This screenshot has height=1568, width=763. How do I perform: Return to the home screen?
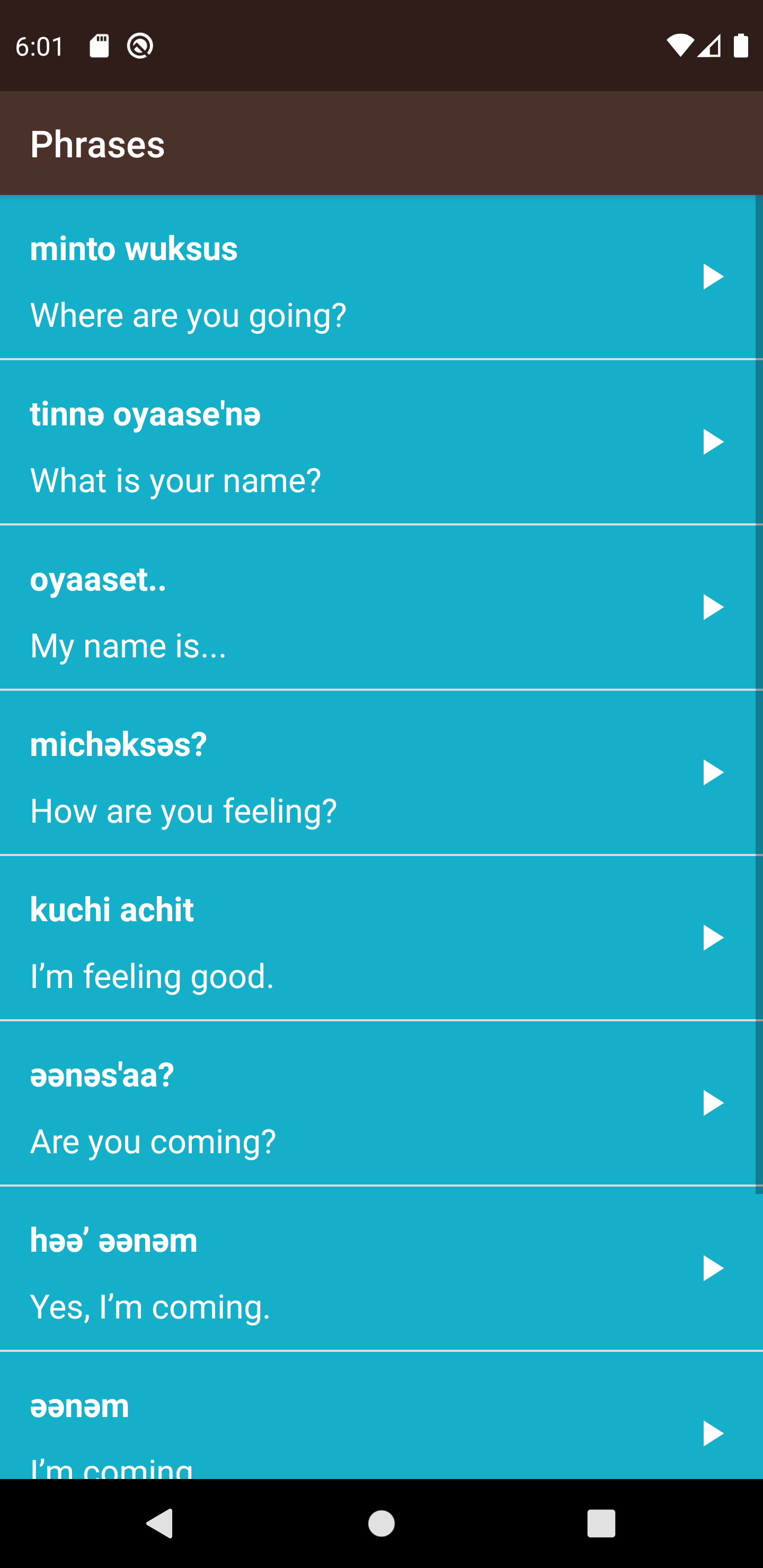click(x=381, y=1524)
